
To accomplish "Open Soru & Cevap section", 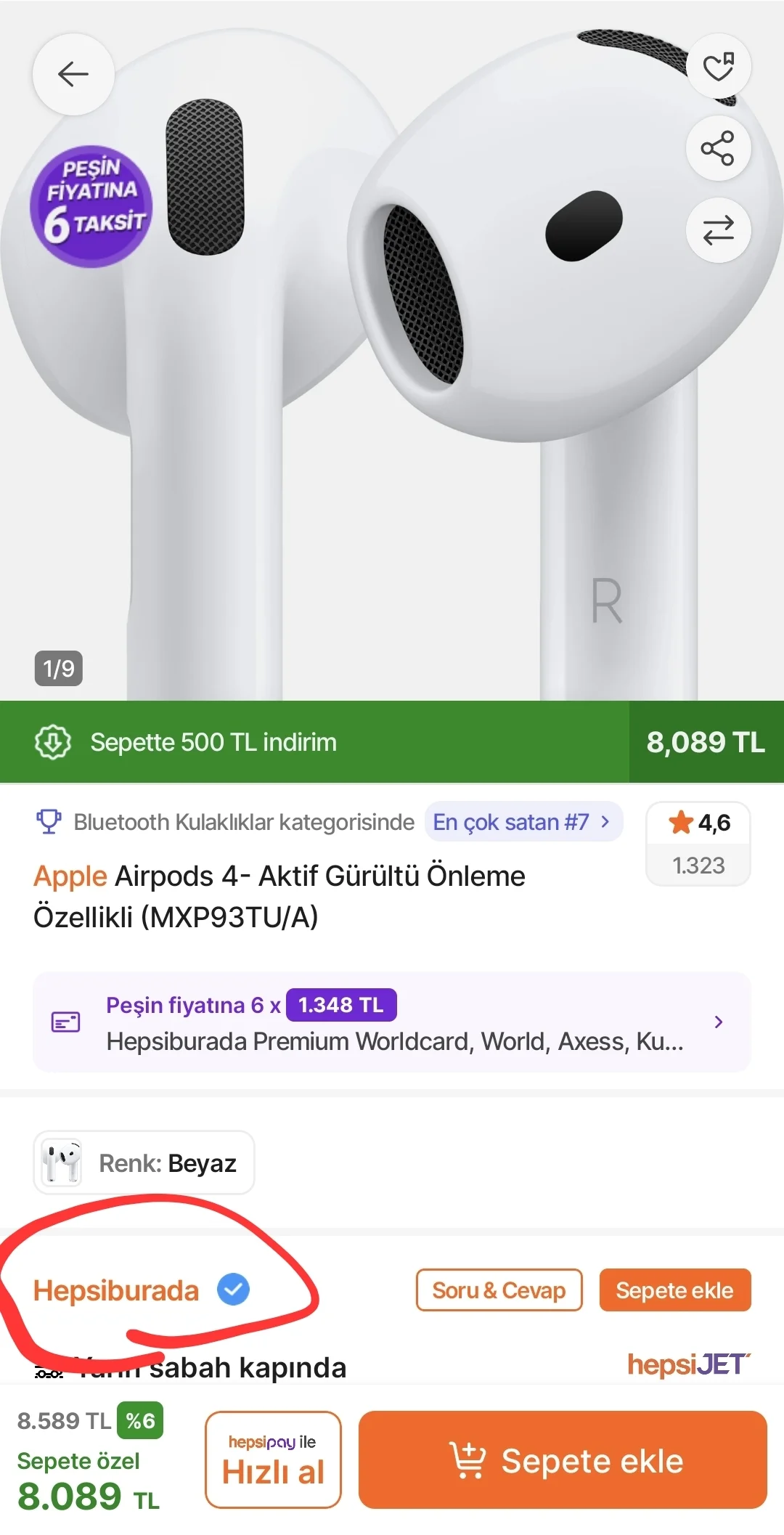I will [499, 1290].
